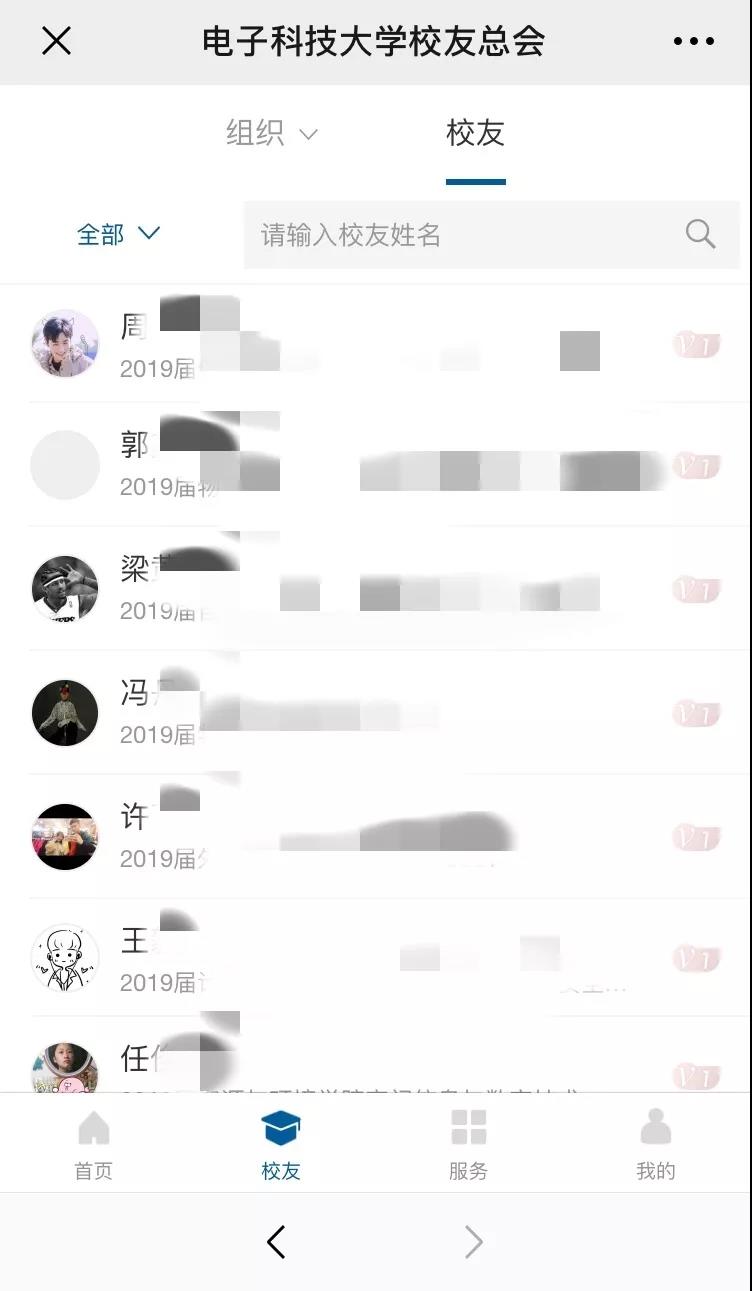
Task: Go to the 首页 tab
Action: 94,1145
